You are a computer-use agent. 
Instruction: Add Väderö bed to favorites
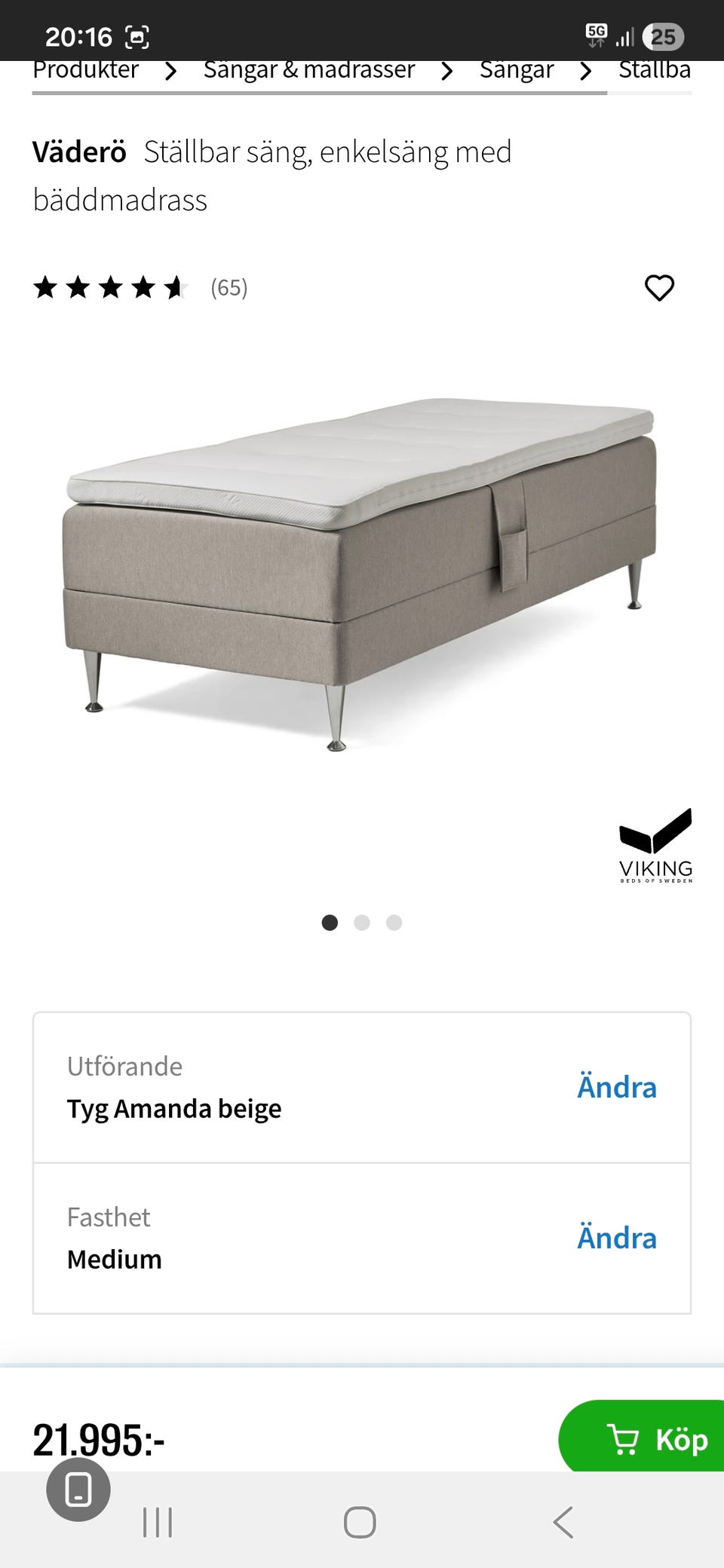tap(659, 288)
